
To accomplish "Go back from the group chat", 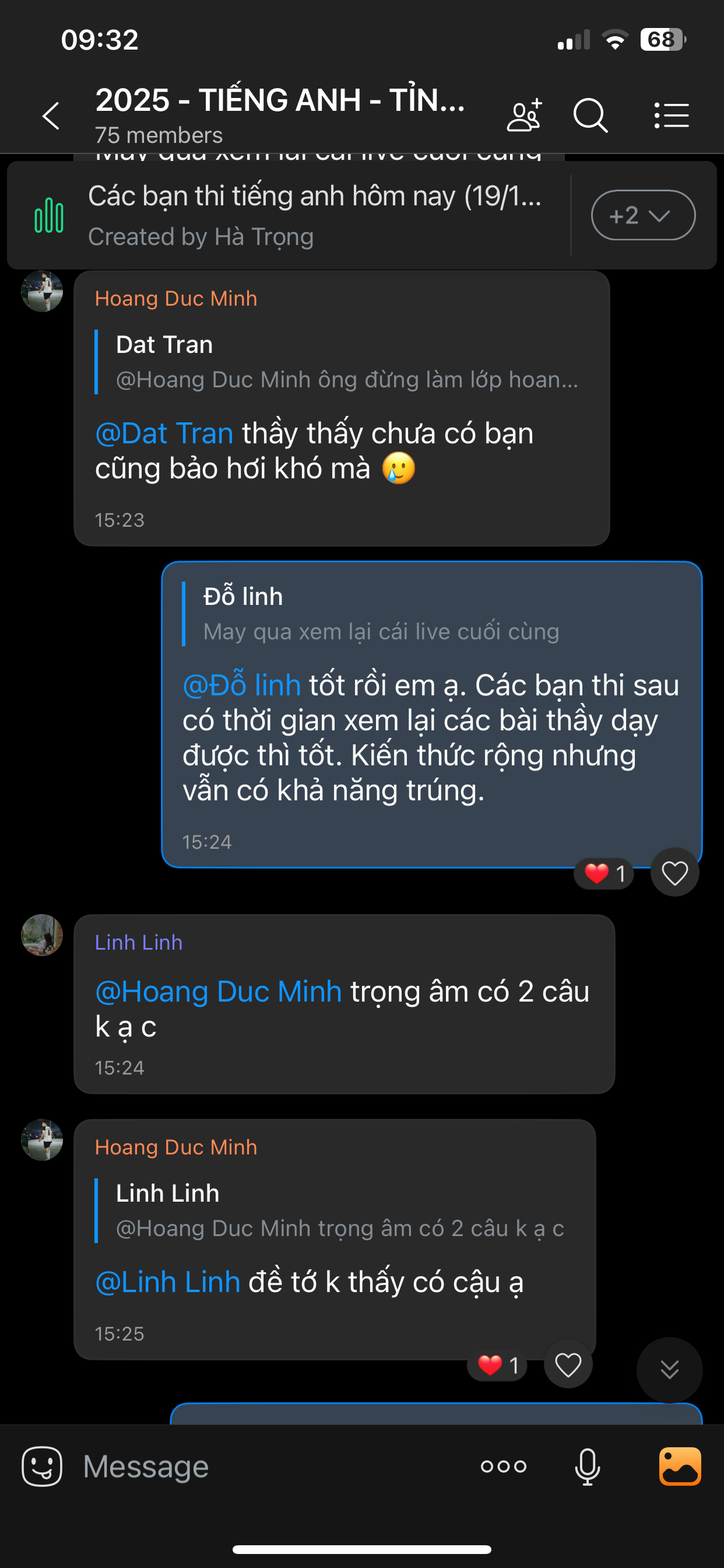I will pos(51,116).
